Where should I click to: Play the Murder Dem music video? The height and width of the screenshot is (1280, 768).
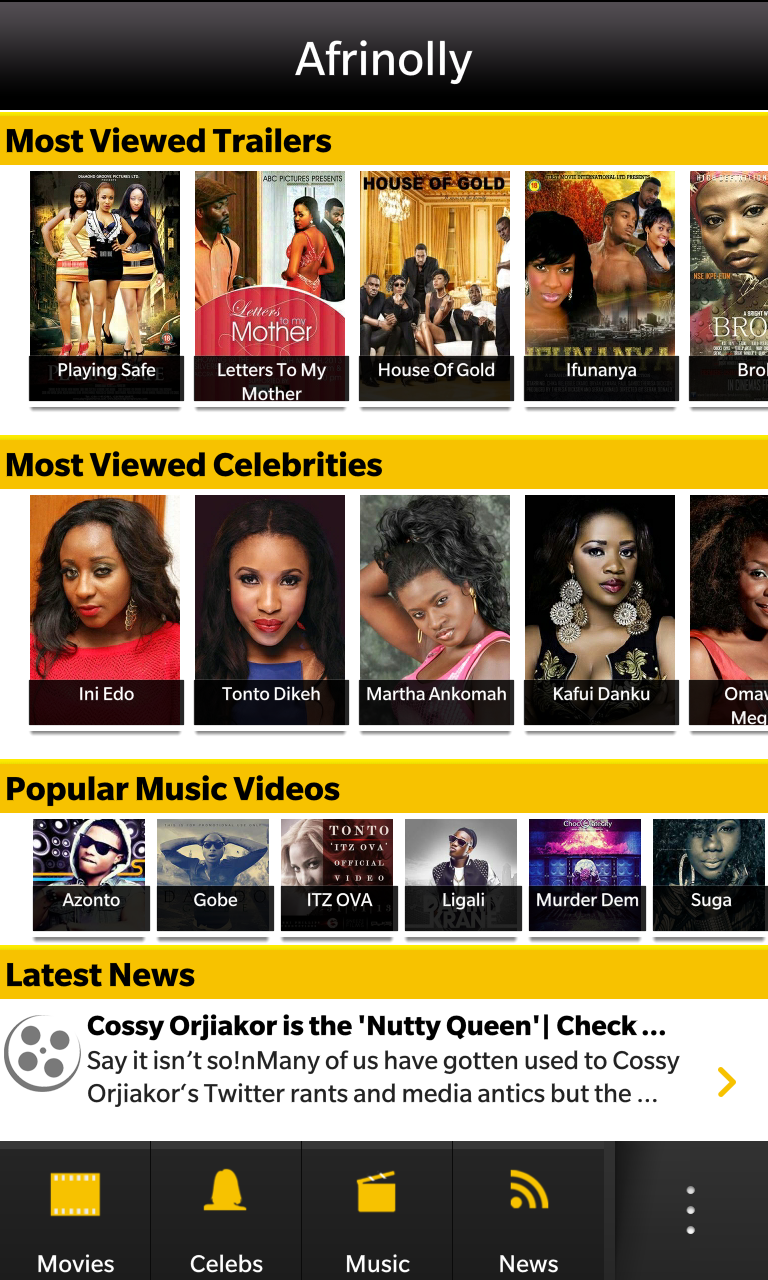(587, 876)
